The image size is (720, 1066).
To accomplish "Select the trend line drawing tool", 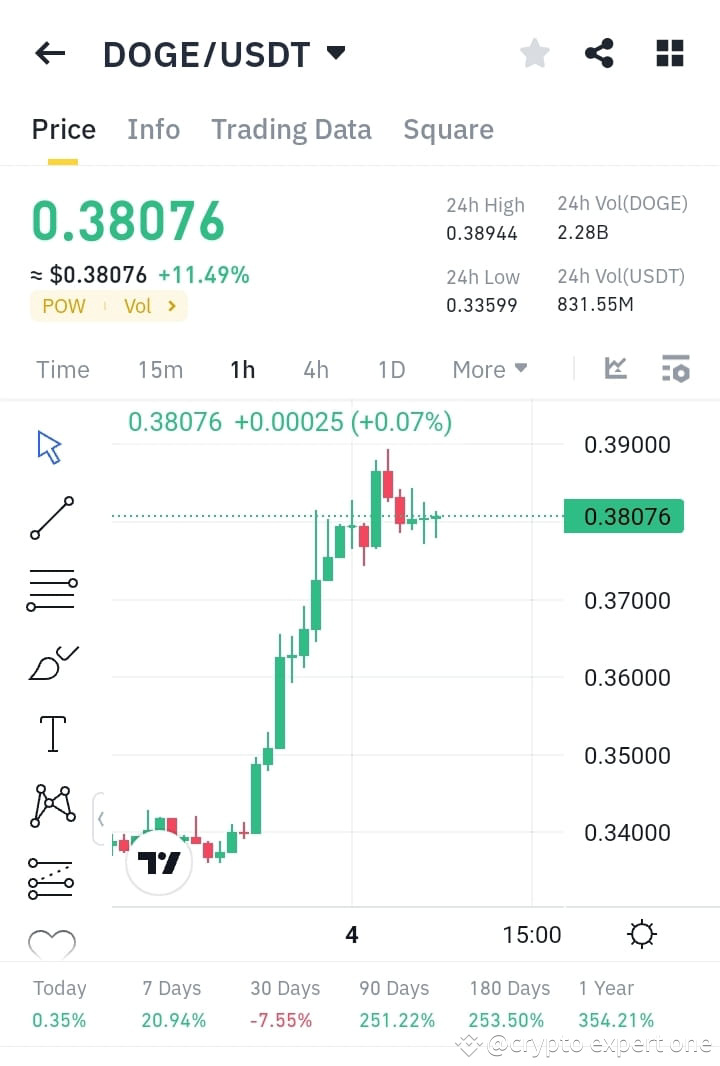I will pos(50,519).
